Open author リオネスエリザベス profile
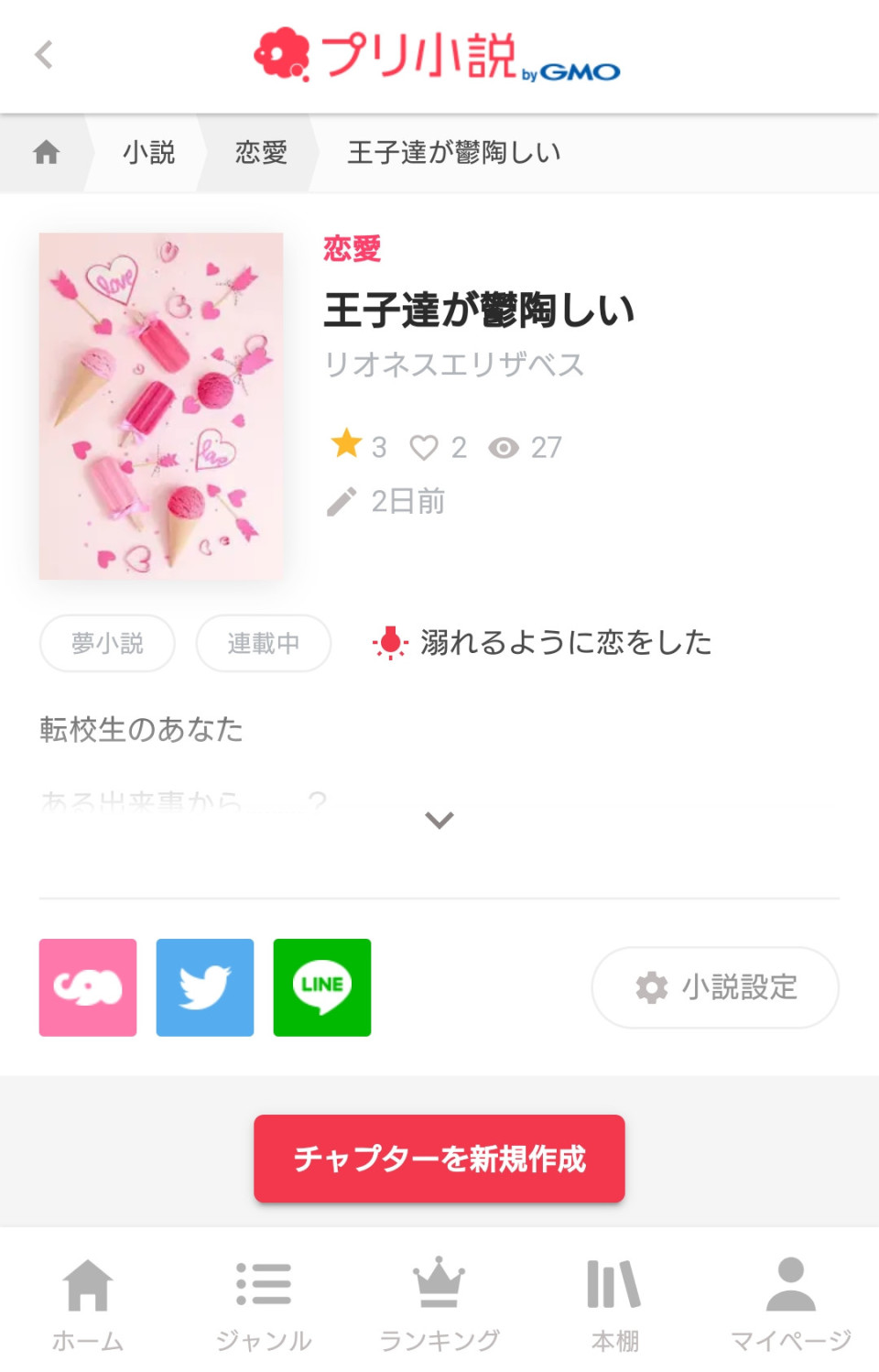The height and width of the screenshot is (1372, 879). [x=454, y=365]
